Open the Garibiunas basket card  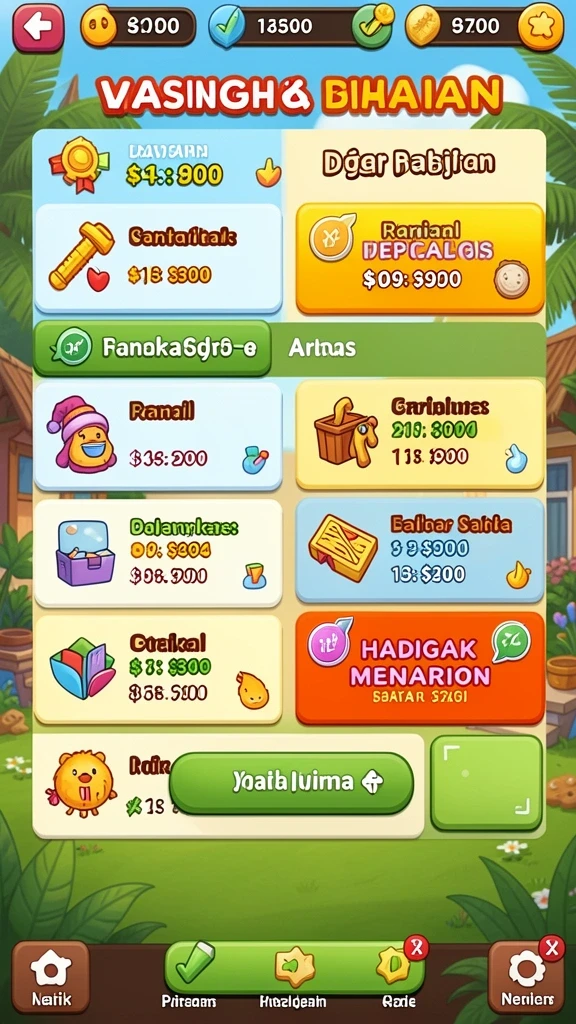point(420,434)
